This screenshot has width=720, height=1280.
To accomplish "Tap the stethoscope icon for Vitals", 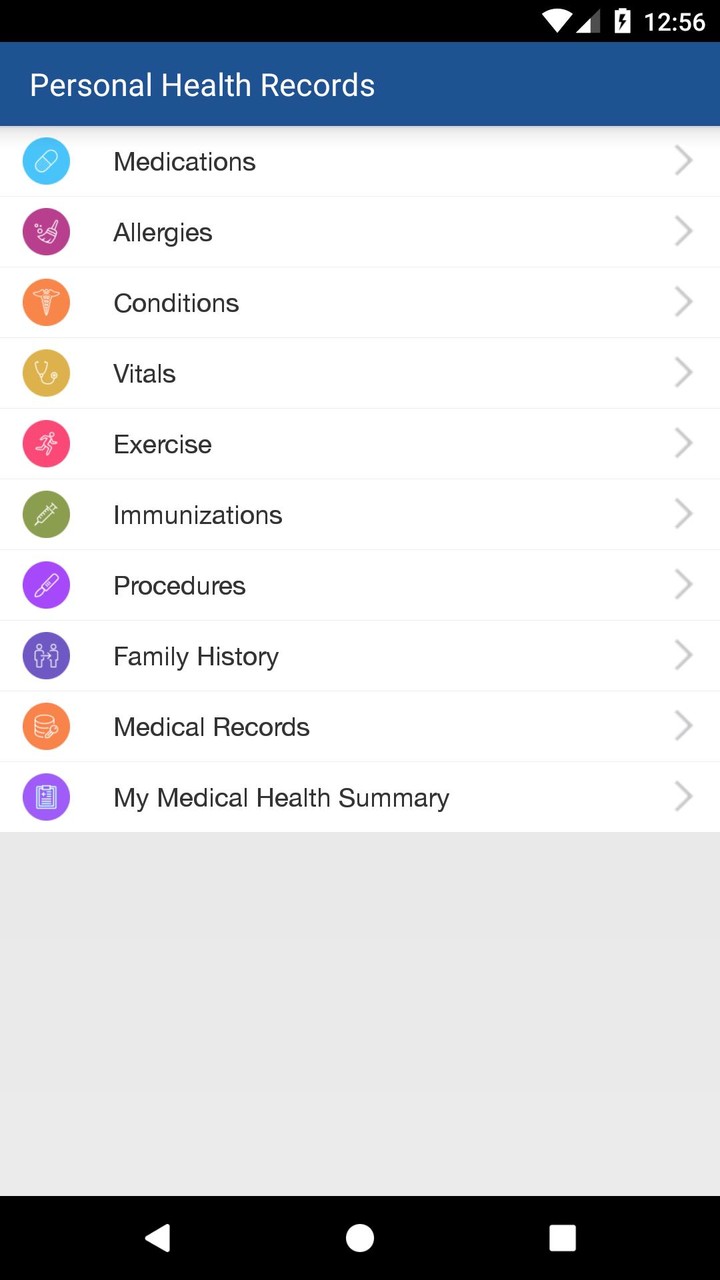I will click(46, 372).
